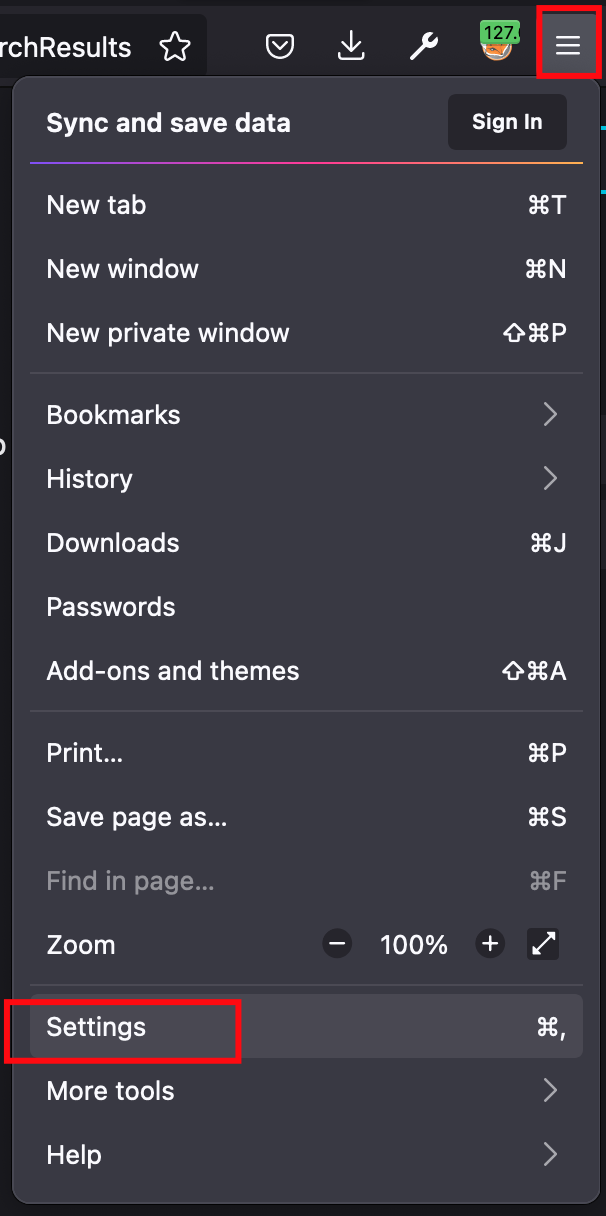Tap the Sign In button
606x1216 pixels.
507,122
